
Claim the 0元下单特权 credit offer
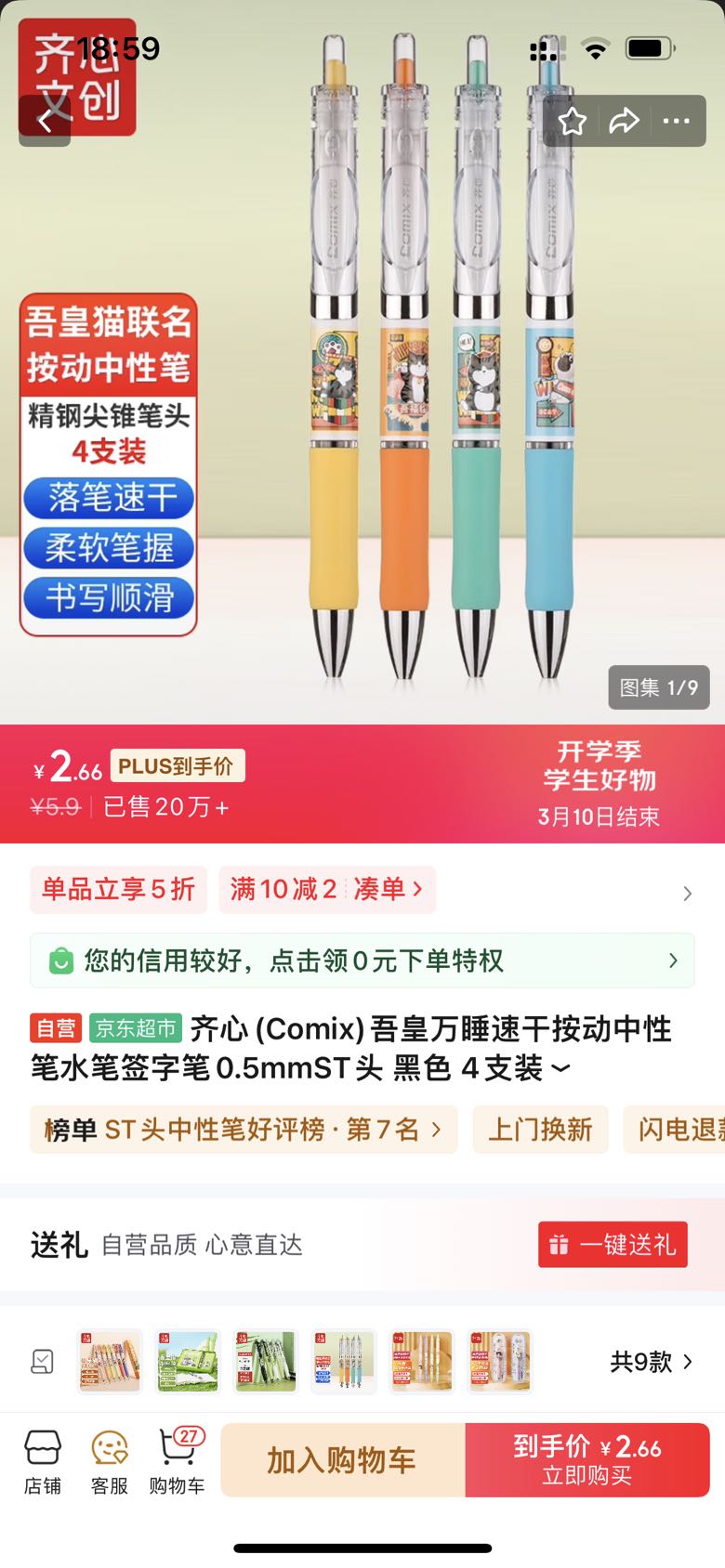click(362, 960)
